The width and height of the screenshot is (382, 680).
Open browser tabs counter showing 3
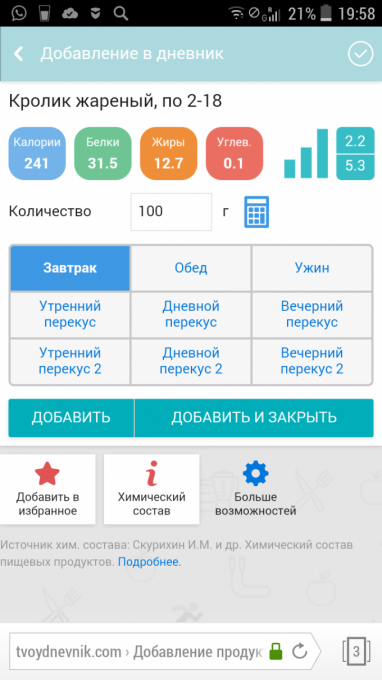click(356, 651)
